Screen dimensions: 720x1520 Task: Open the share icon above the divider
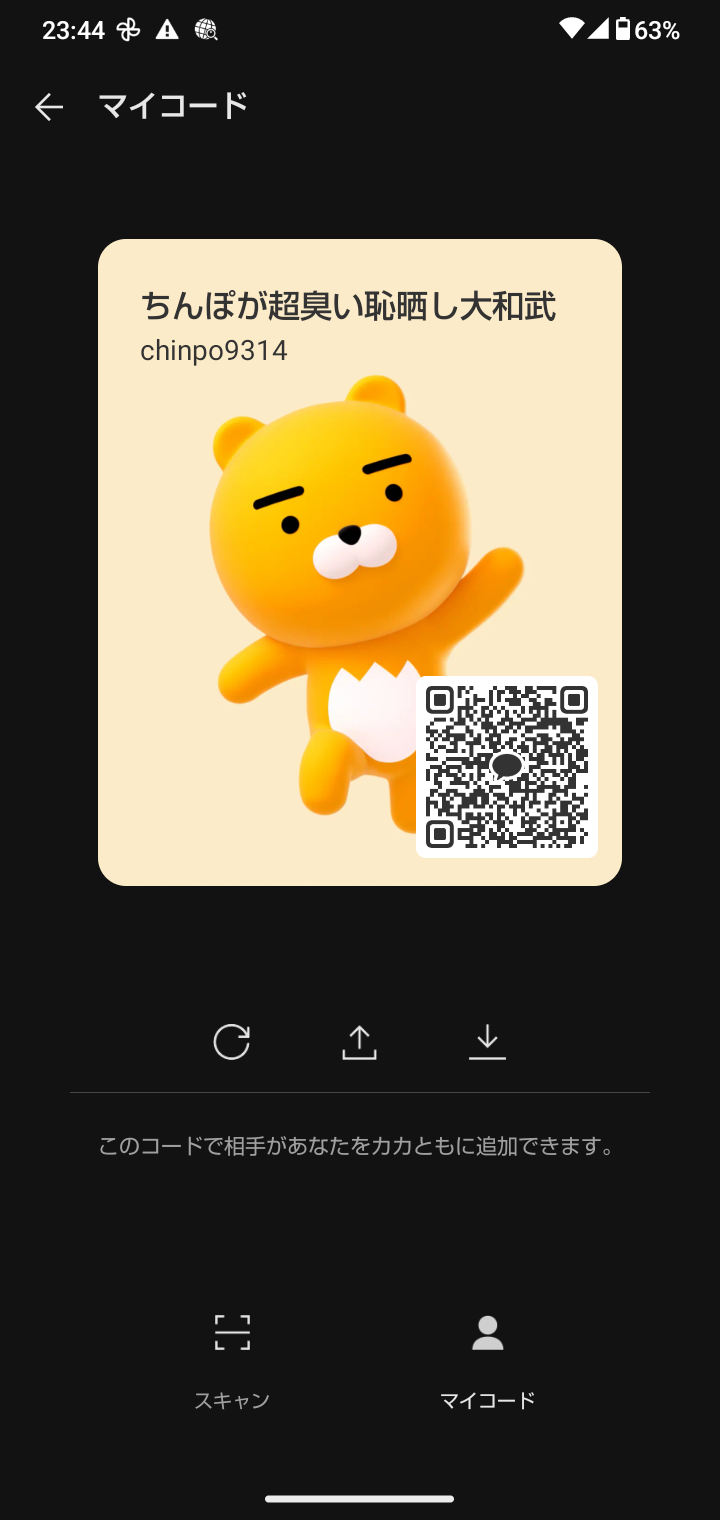[360, 1040]
